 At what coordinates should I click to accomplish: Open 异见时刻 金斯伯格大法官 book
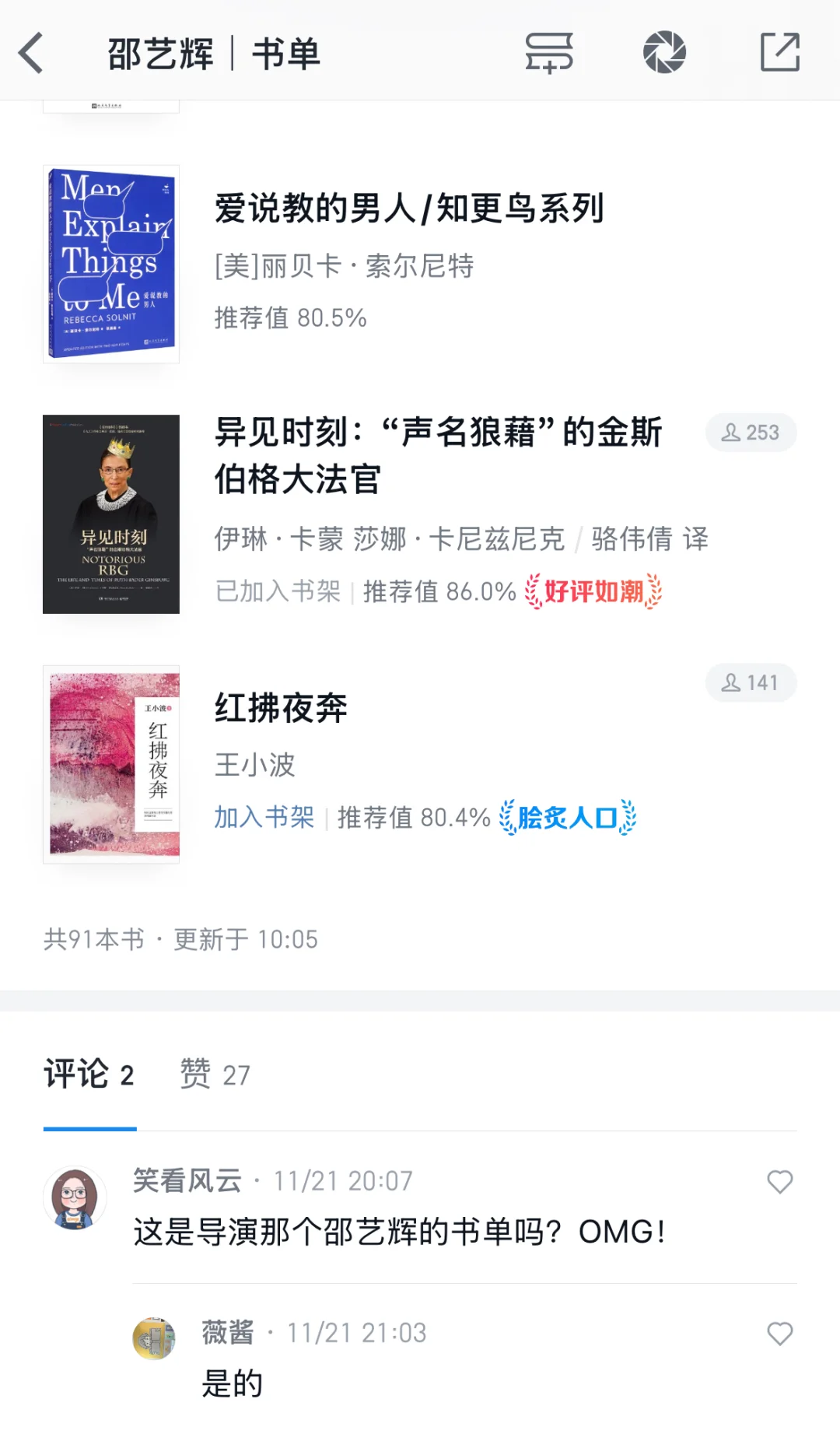pyautogui.click(x=437, y=455)
